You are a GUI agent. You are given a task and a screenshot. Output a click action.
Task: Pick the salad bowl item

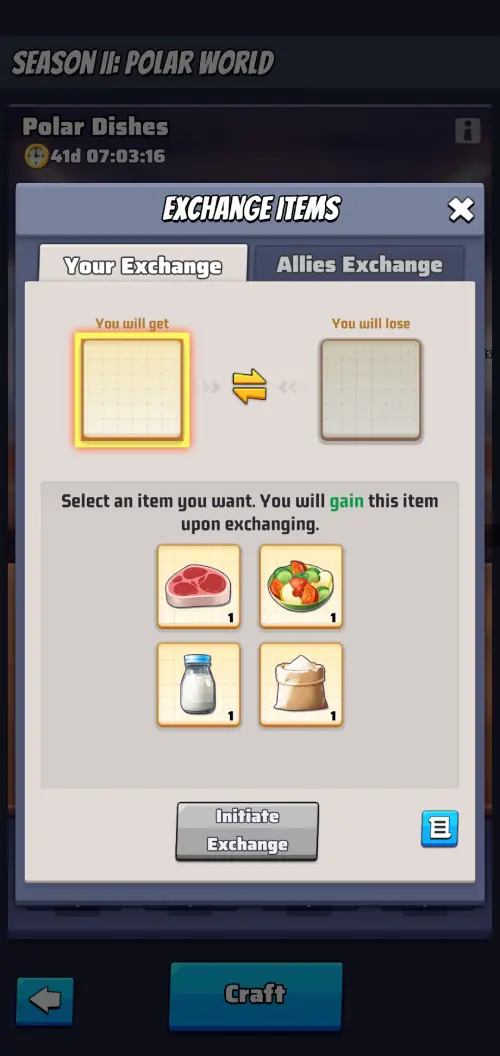pos(301,587)
